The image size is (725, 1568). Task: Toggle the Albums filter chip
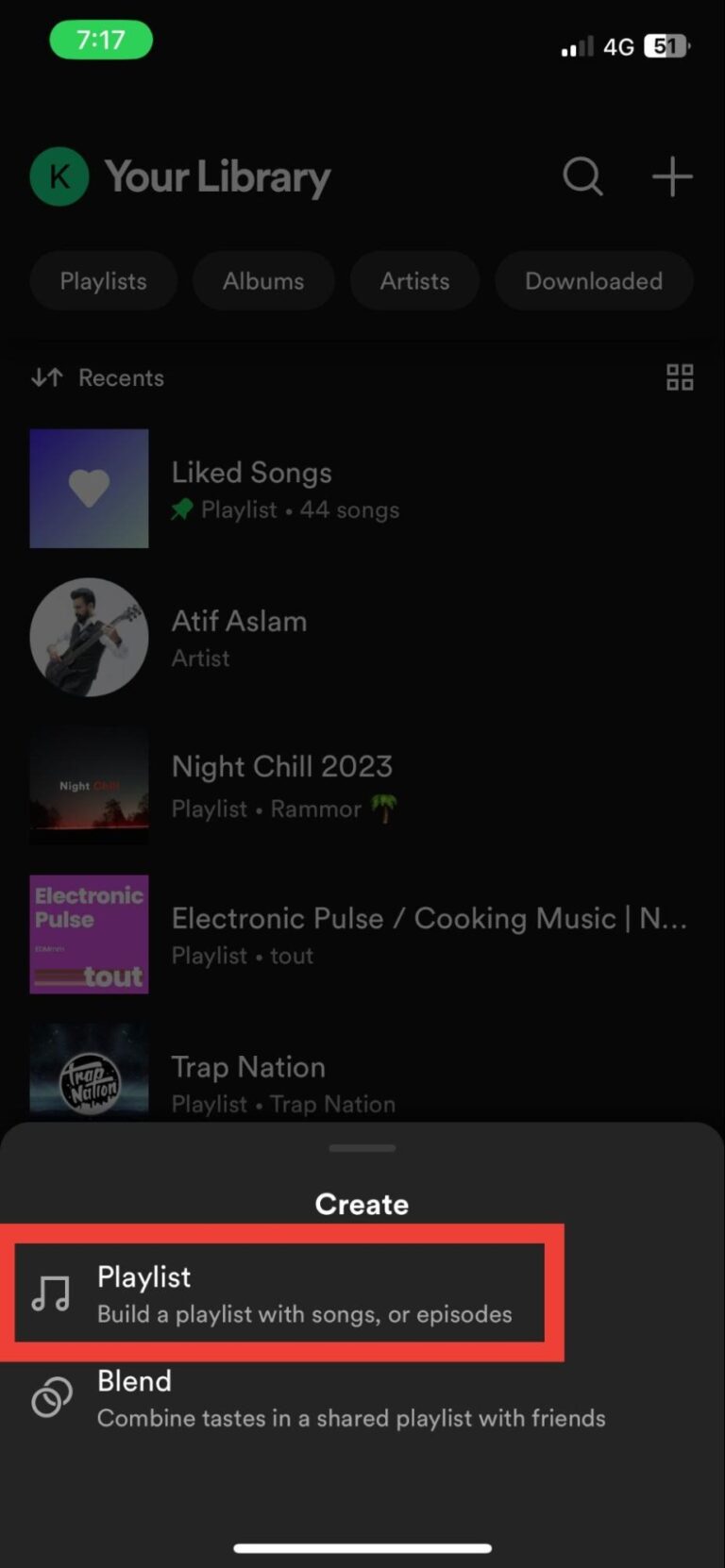[x=263, y=280]
